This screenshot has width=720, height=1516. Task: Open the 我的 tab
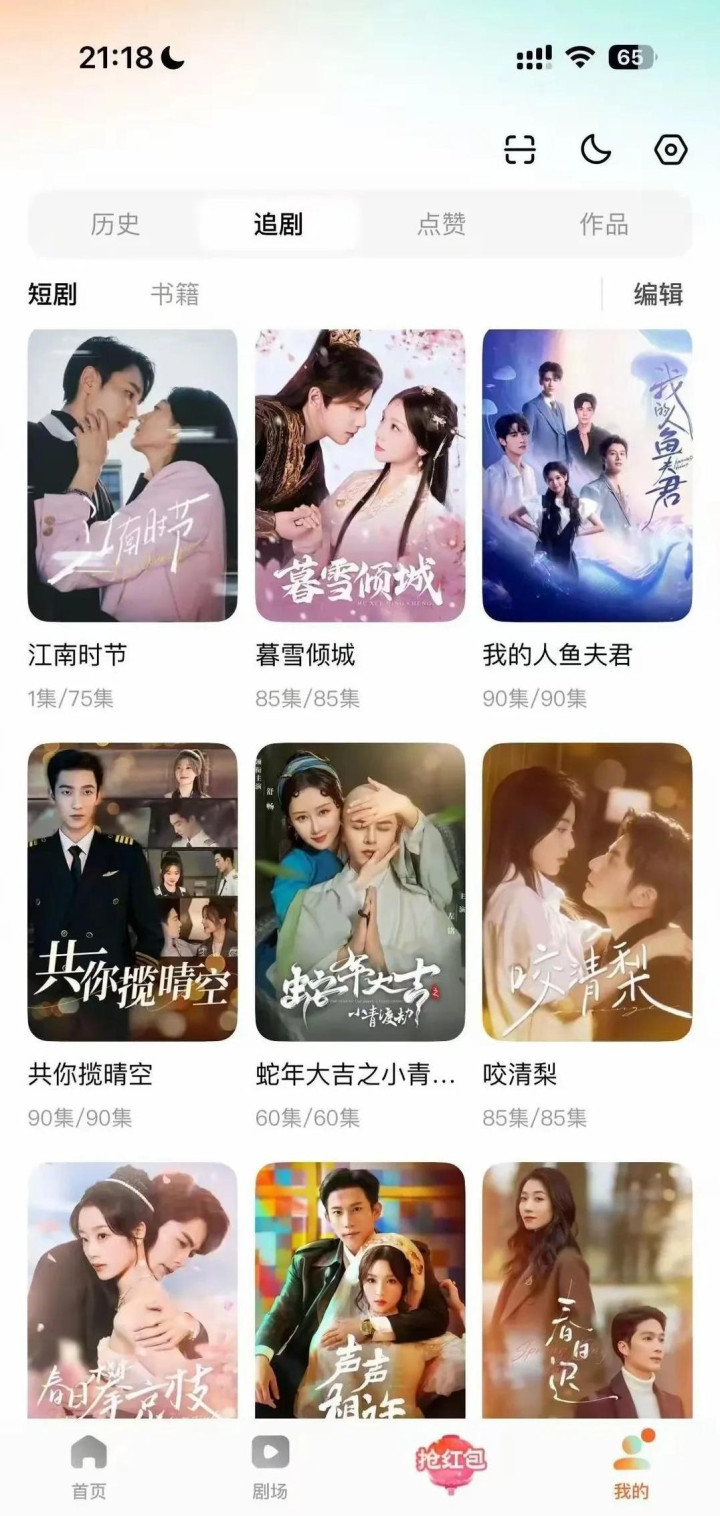[x=631, y=1467]
